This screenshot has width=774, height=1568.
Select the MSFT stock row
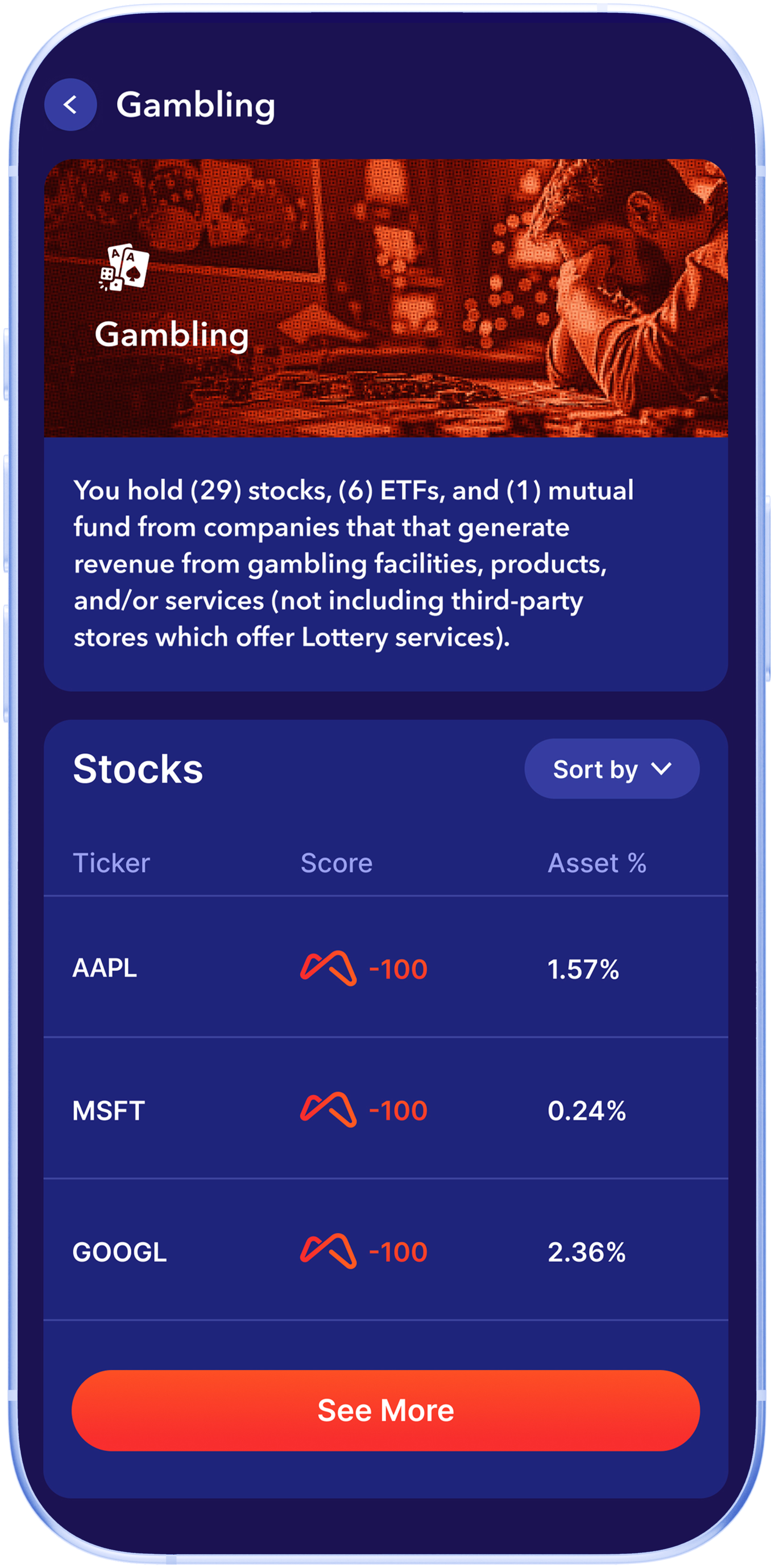point(386,1109)
